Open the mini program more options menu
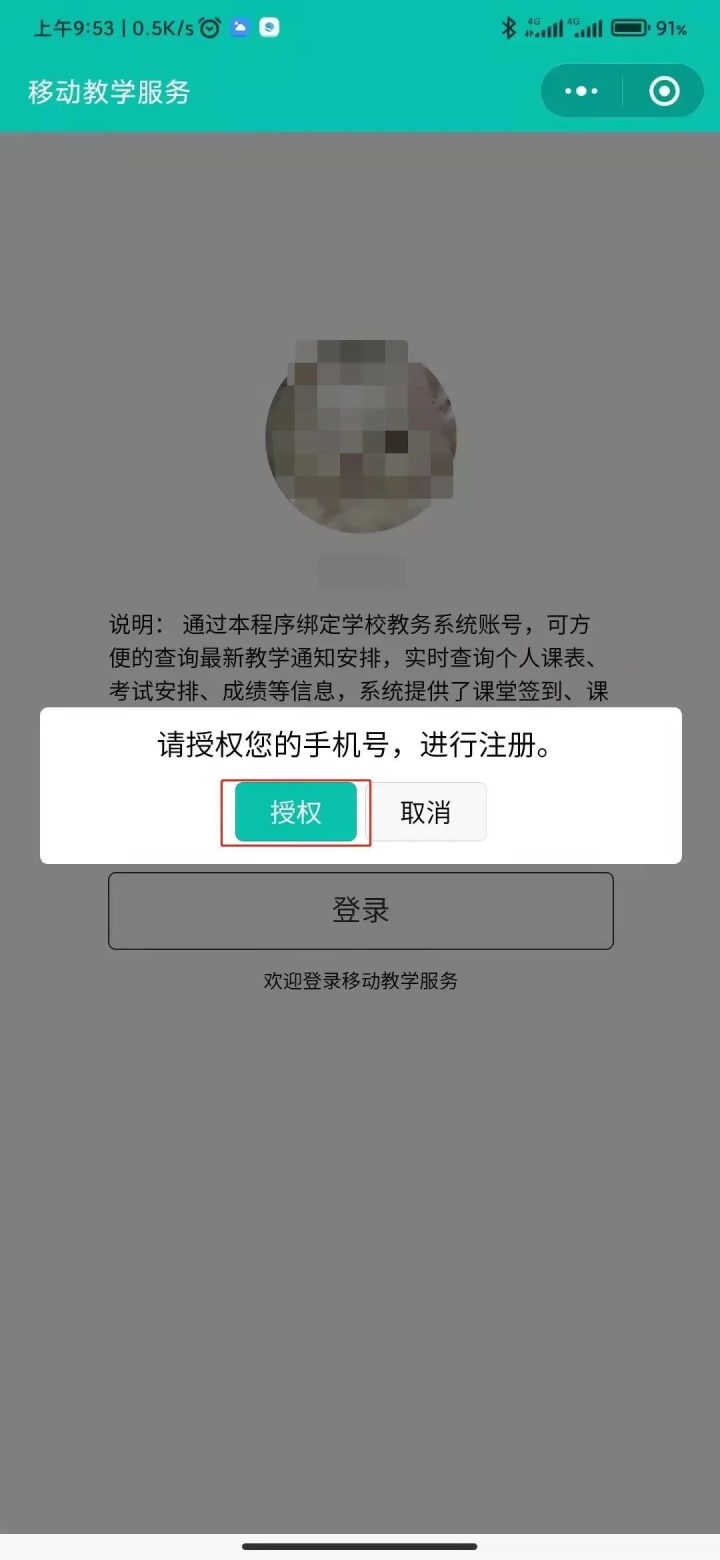 (581, 92)
